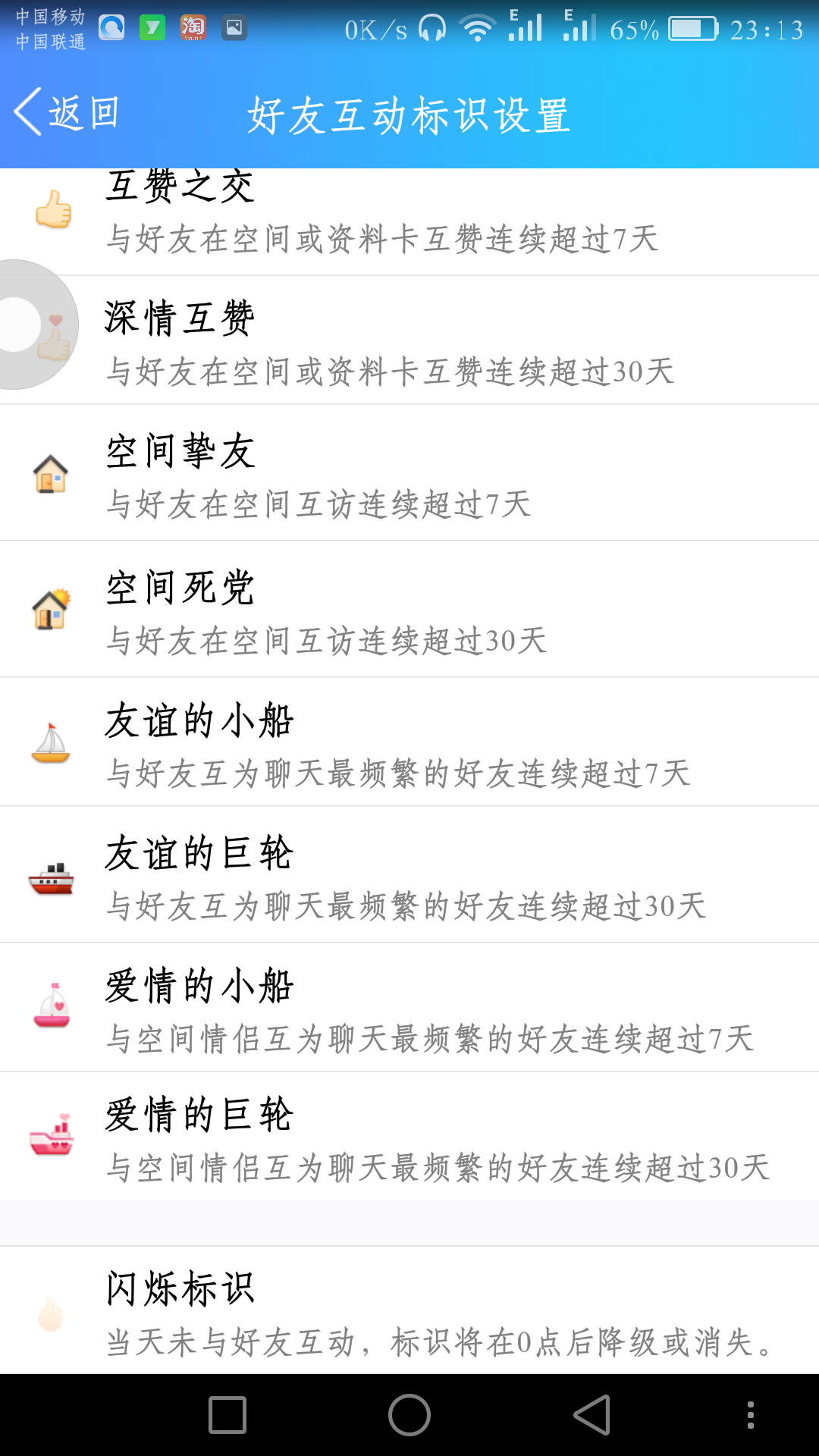Tap 返回 to go back
Image resolution: width=819 pixels, height=1456 pixels.
(67, 113)
